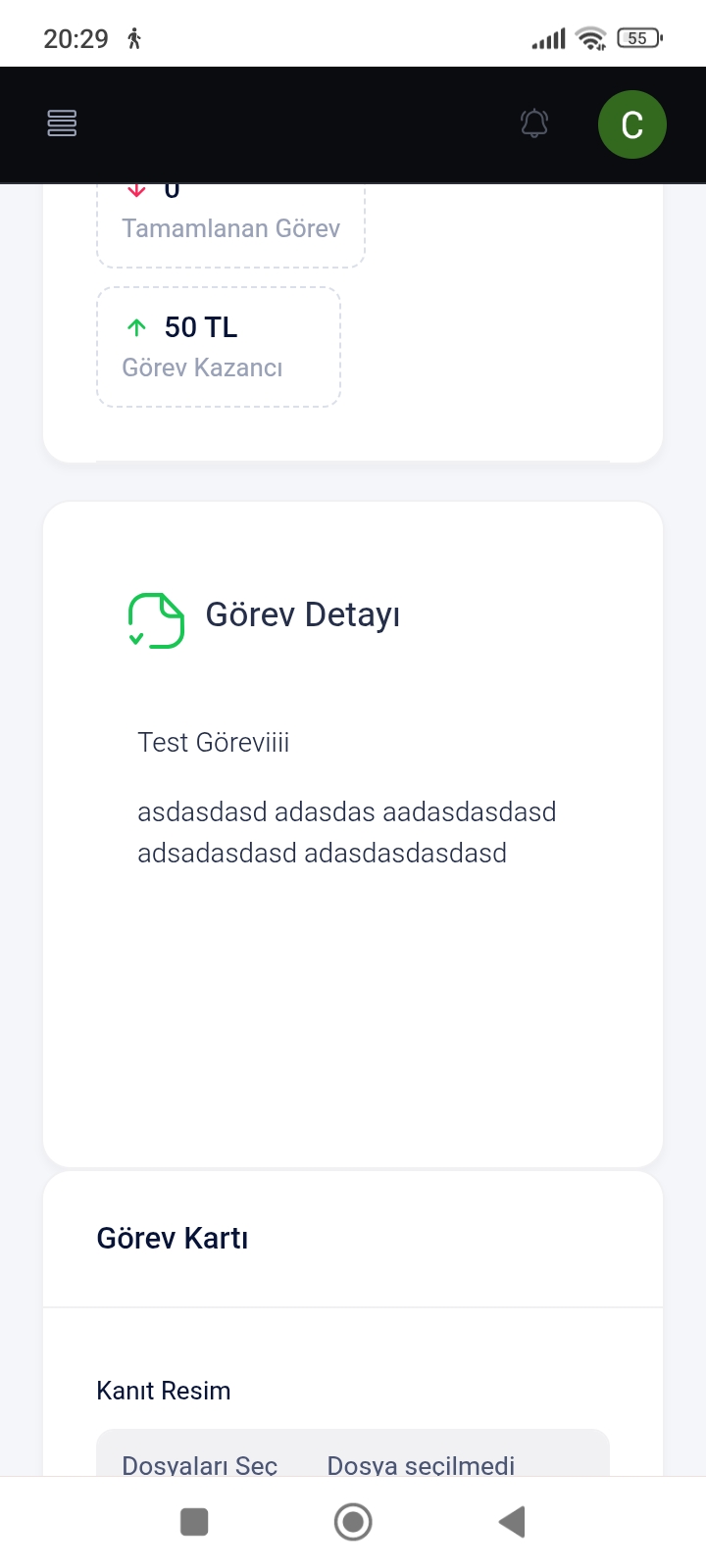Tap Dosyaları Seç to choose a file
The height and width of the screenshot is (1568, 706).
[200, 1464]
